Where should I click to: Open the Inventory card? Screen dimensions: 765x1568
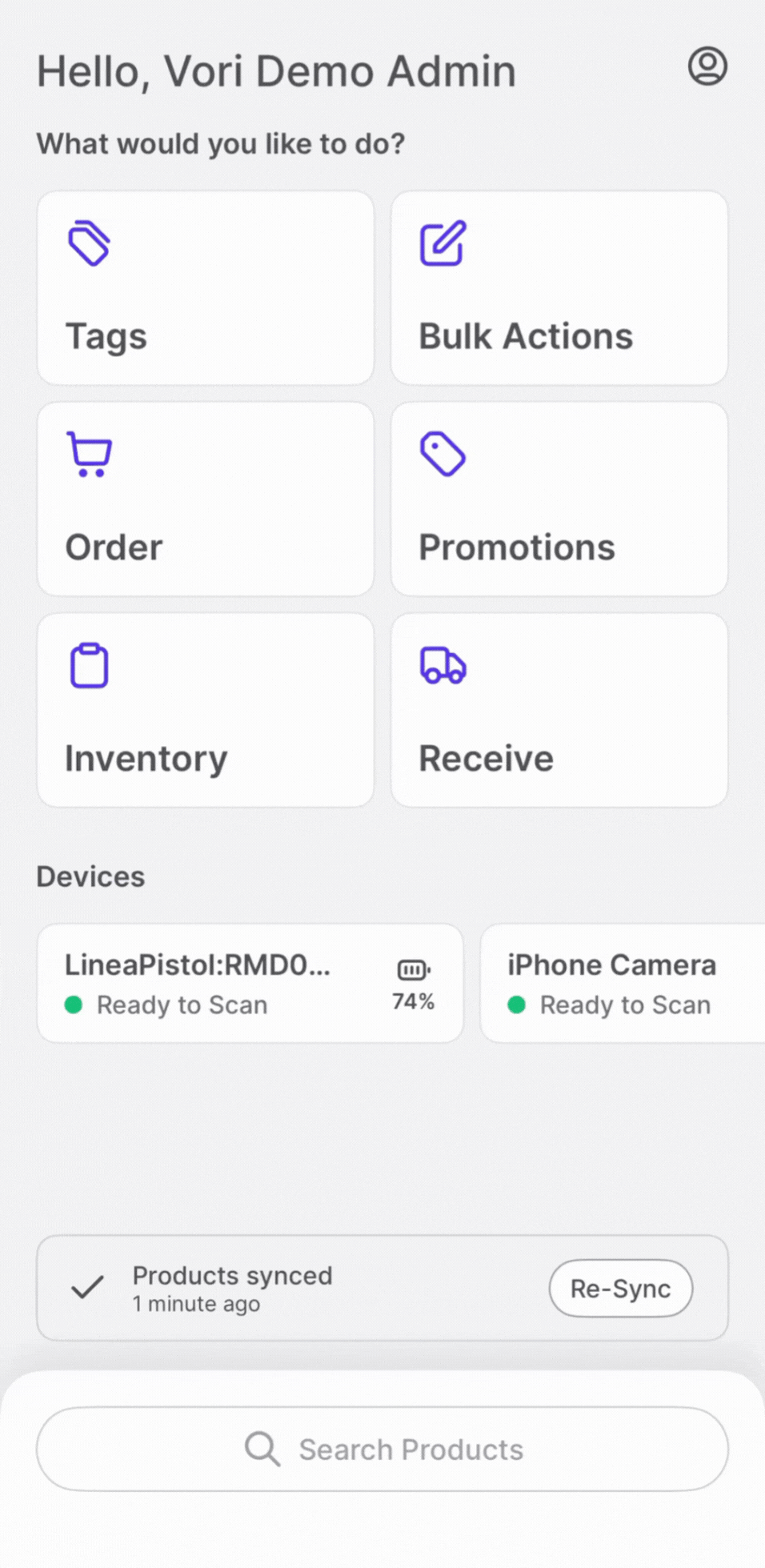(205, 709)
